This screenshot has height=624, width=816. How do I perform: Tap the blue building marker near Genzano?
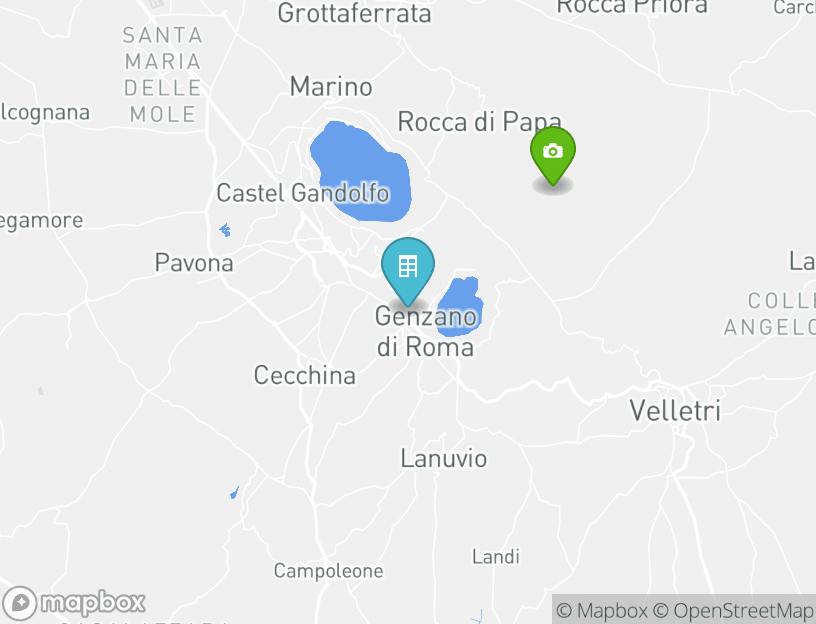click(407, 268)
